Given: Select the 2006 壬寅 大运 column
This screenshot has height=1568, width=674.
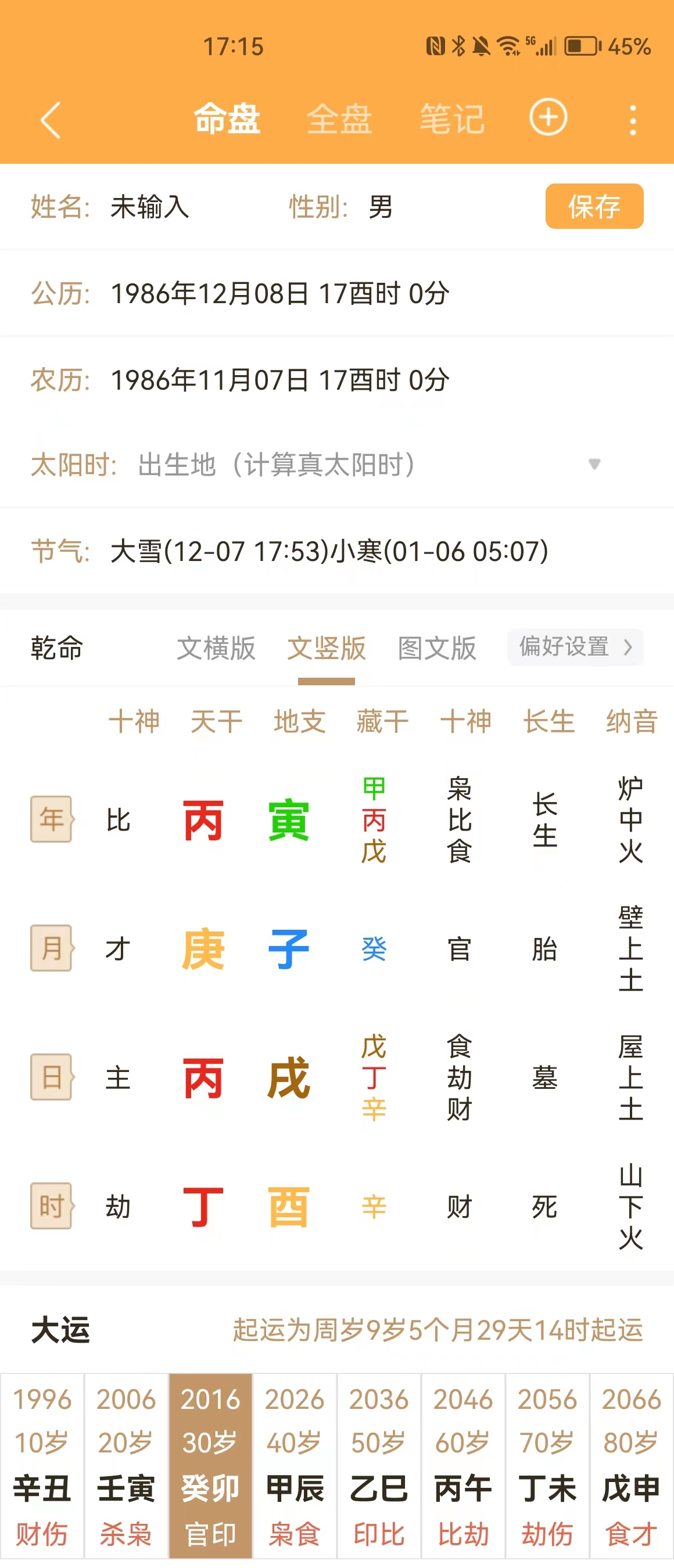Looking at the screenshot, I should tap(126, 1466).
